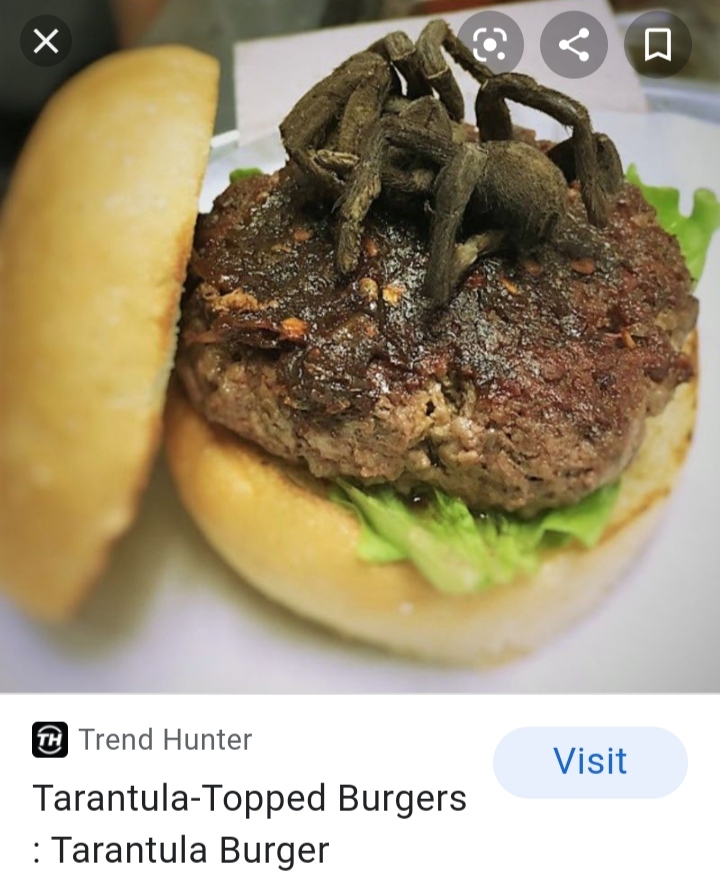720x890 pixels.
Task: Share the tarantula burger image
Action: (x=573, y=44)
